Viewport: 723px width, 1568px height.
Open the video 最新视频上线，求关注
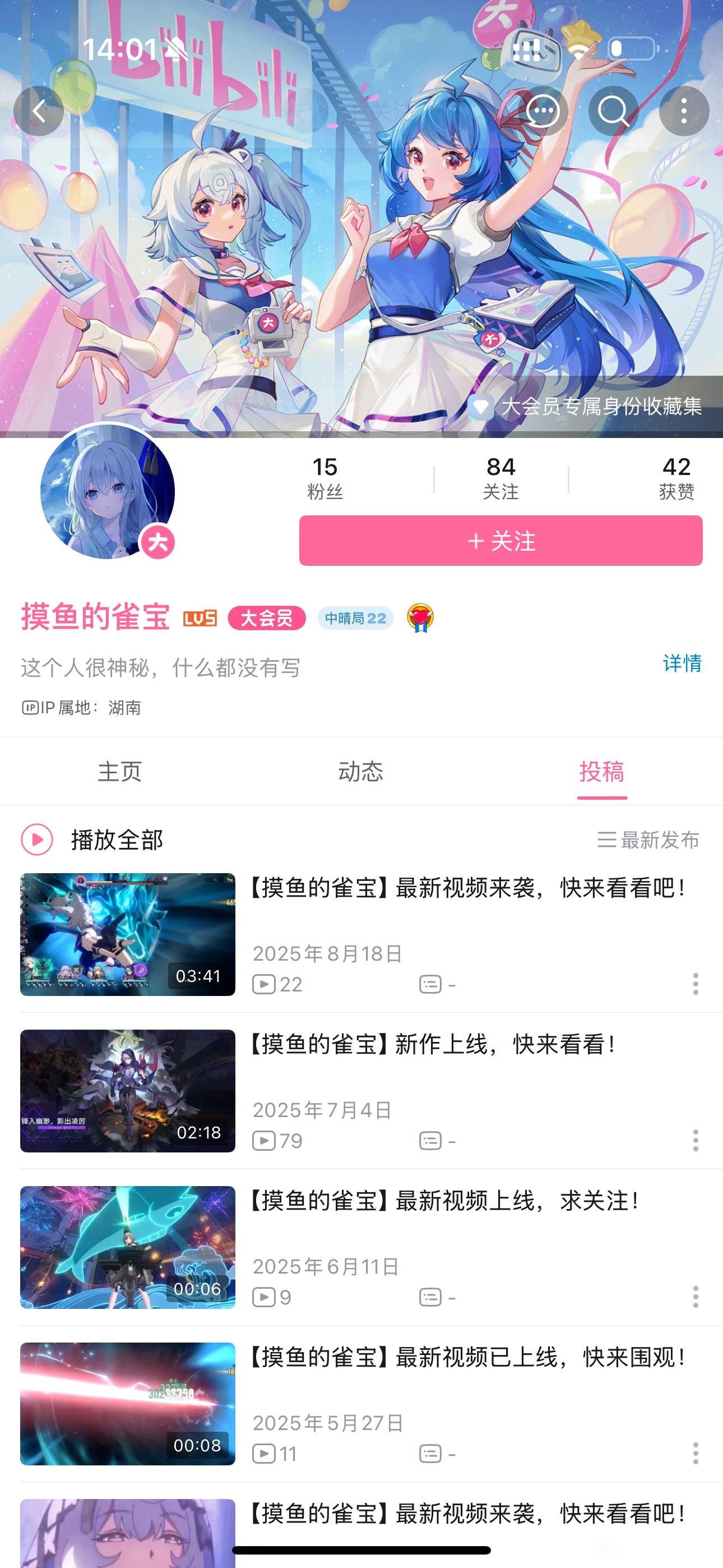point(444,1201)
